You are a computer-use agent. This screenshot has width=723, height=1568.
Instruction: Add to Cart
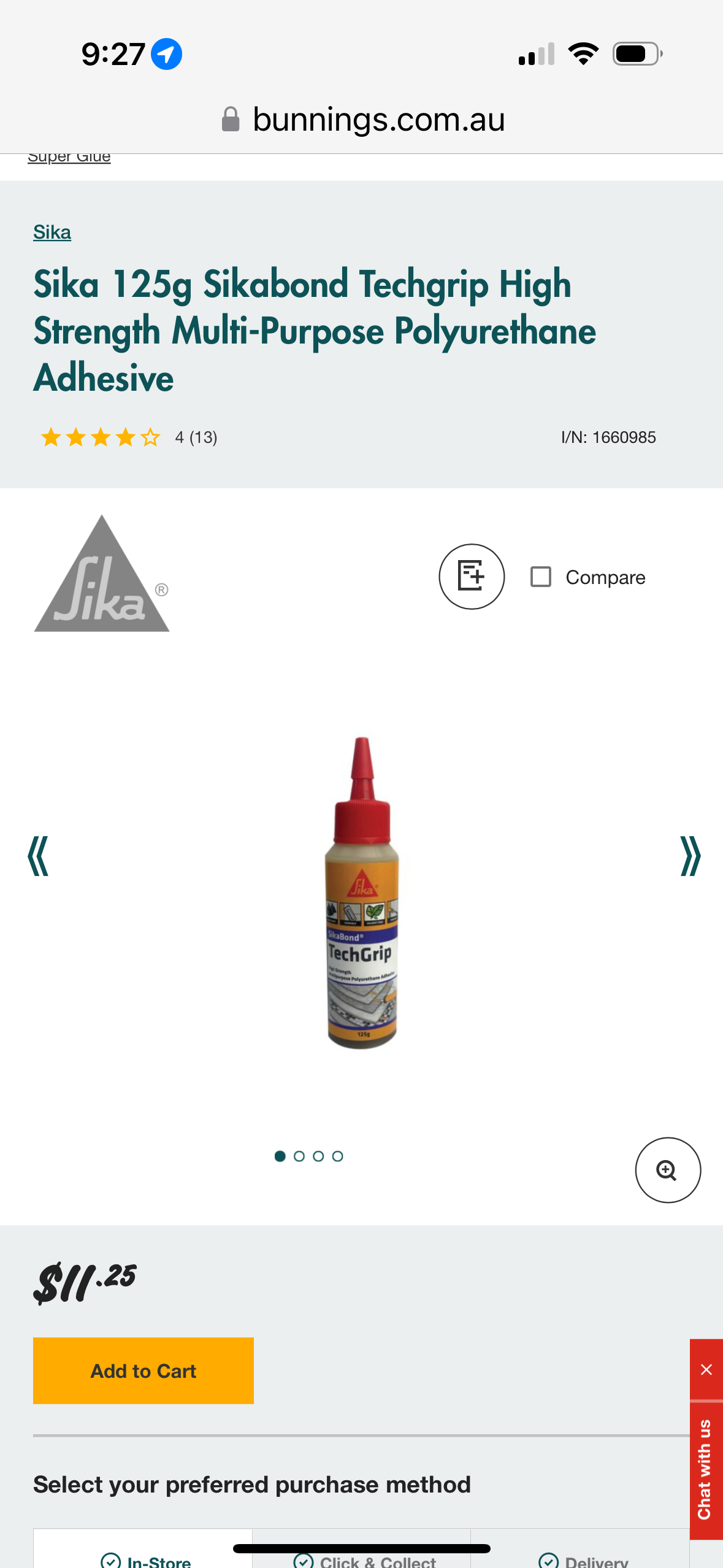143,1370
